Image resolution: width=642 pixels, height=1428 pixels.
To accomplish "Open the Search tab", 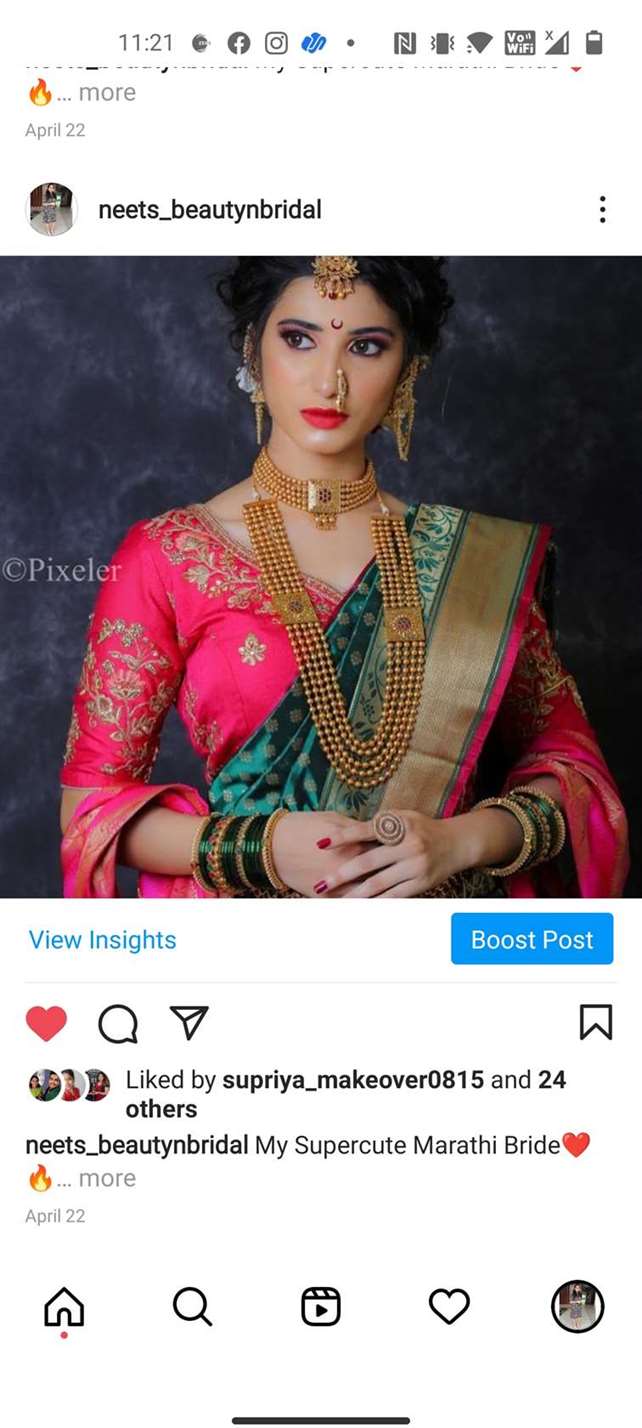I will 192,1306.
